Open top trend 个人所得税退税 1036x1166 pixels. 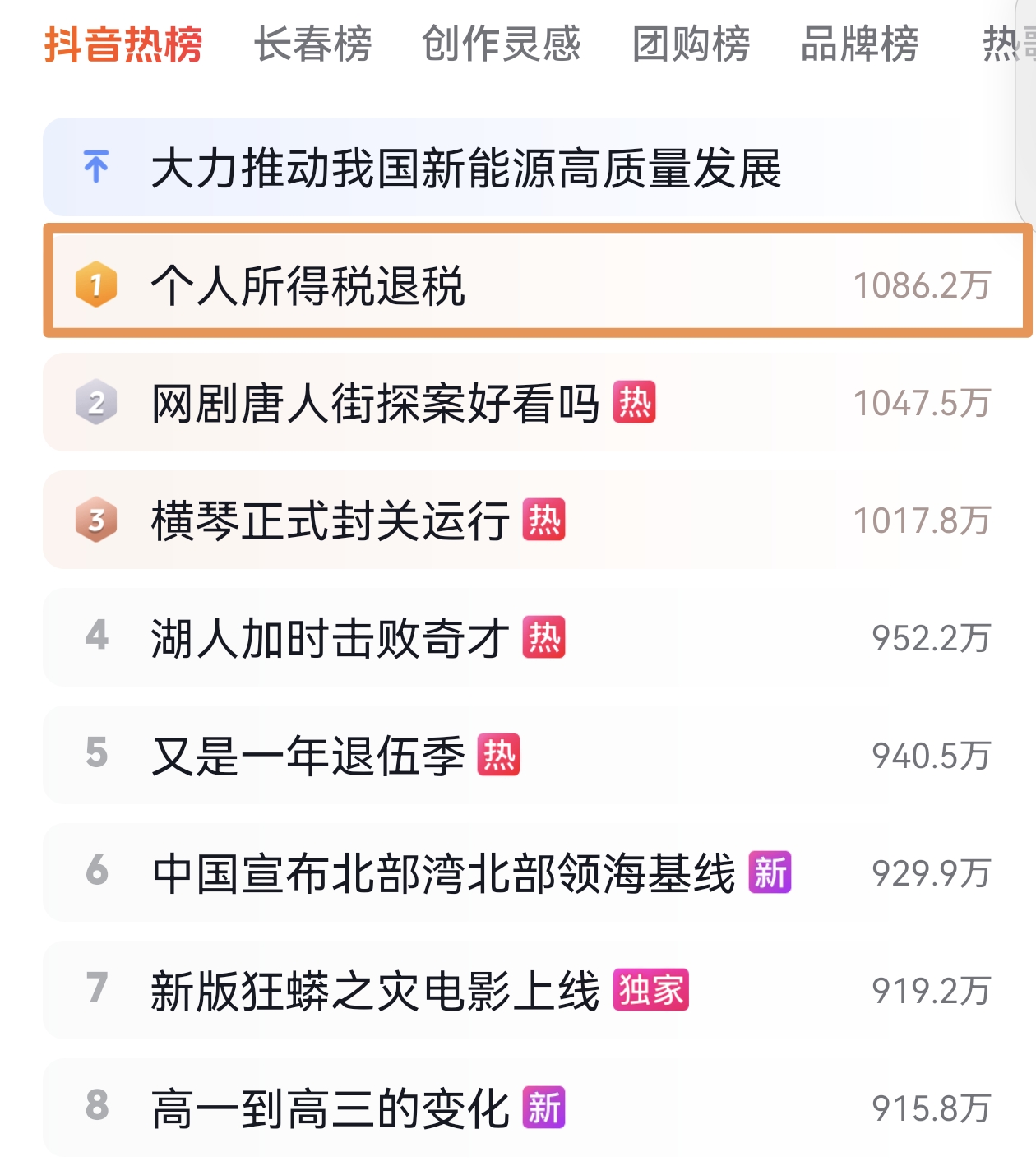click(x=308, y=285)
